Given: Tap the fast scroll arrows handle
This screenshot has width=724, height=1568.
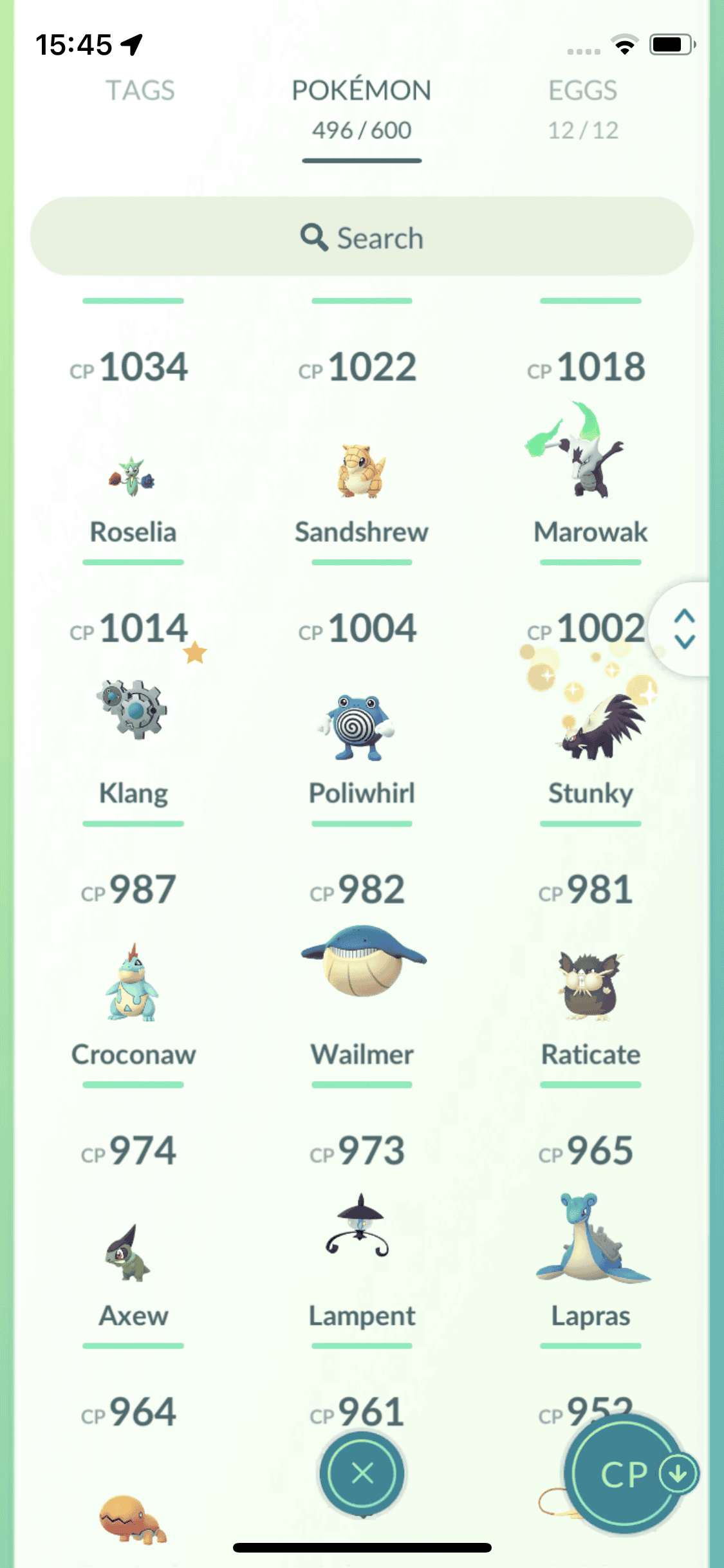Looking at the screenshot, I should [684, 629].
